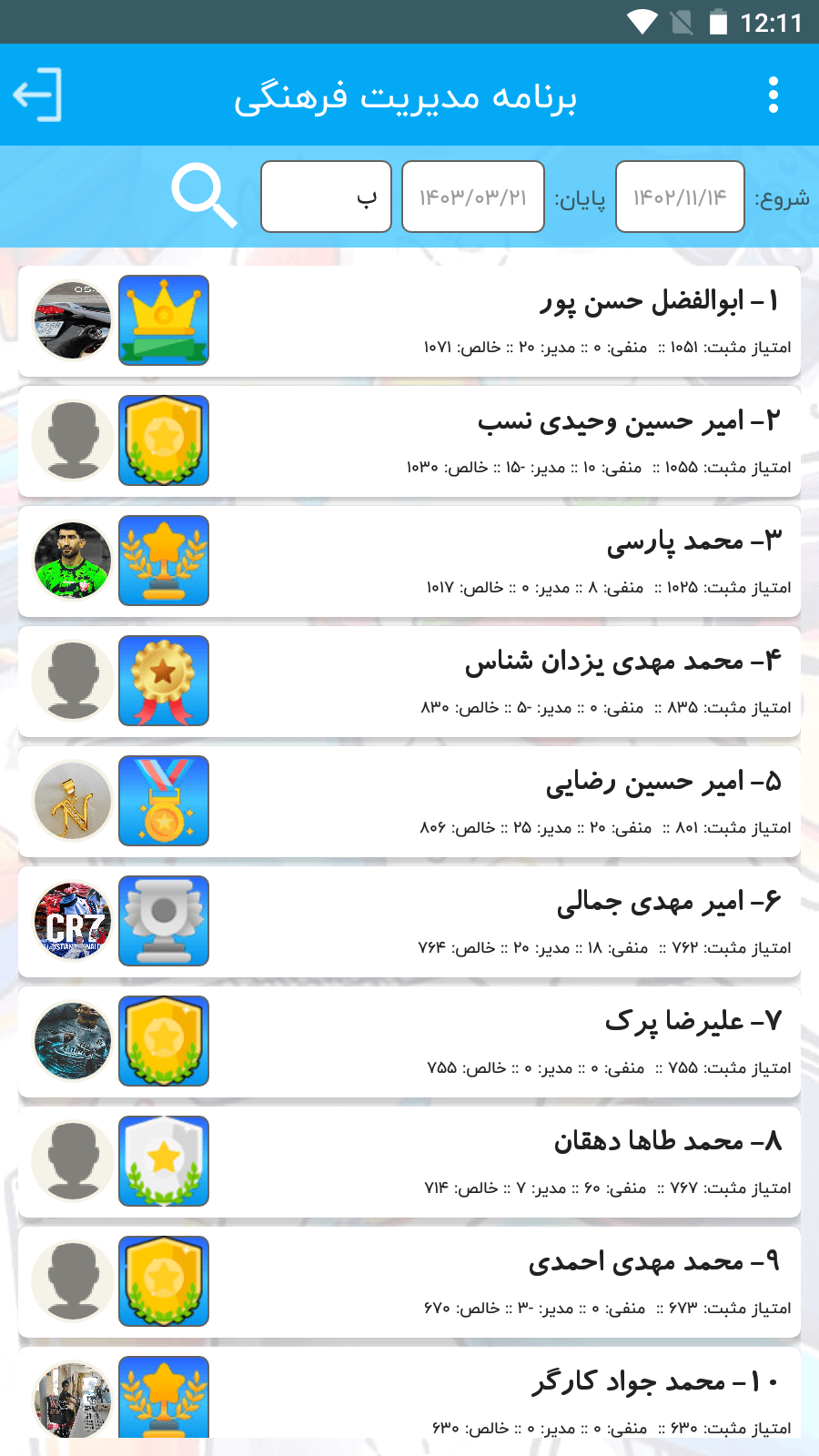Tap the exit icon in the app bar
The image size is (819, 1456).
pos(37,95)
